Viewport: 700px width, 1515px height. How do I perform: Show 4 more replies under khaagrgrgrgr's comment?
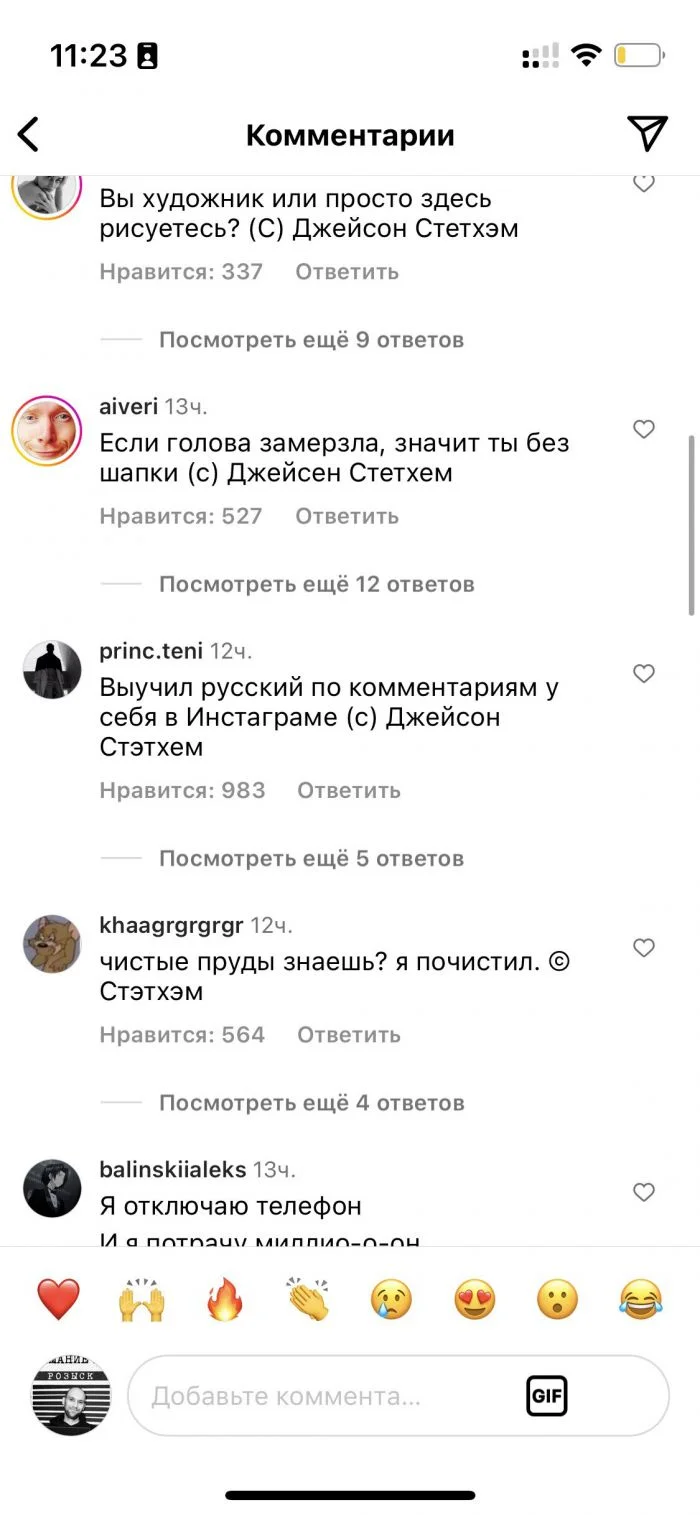(311, 1103)
